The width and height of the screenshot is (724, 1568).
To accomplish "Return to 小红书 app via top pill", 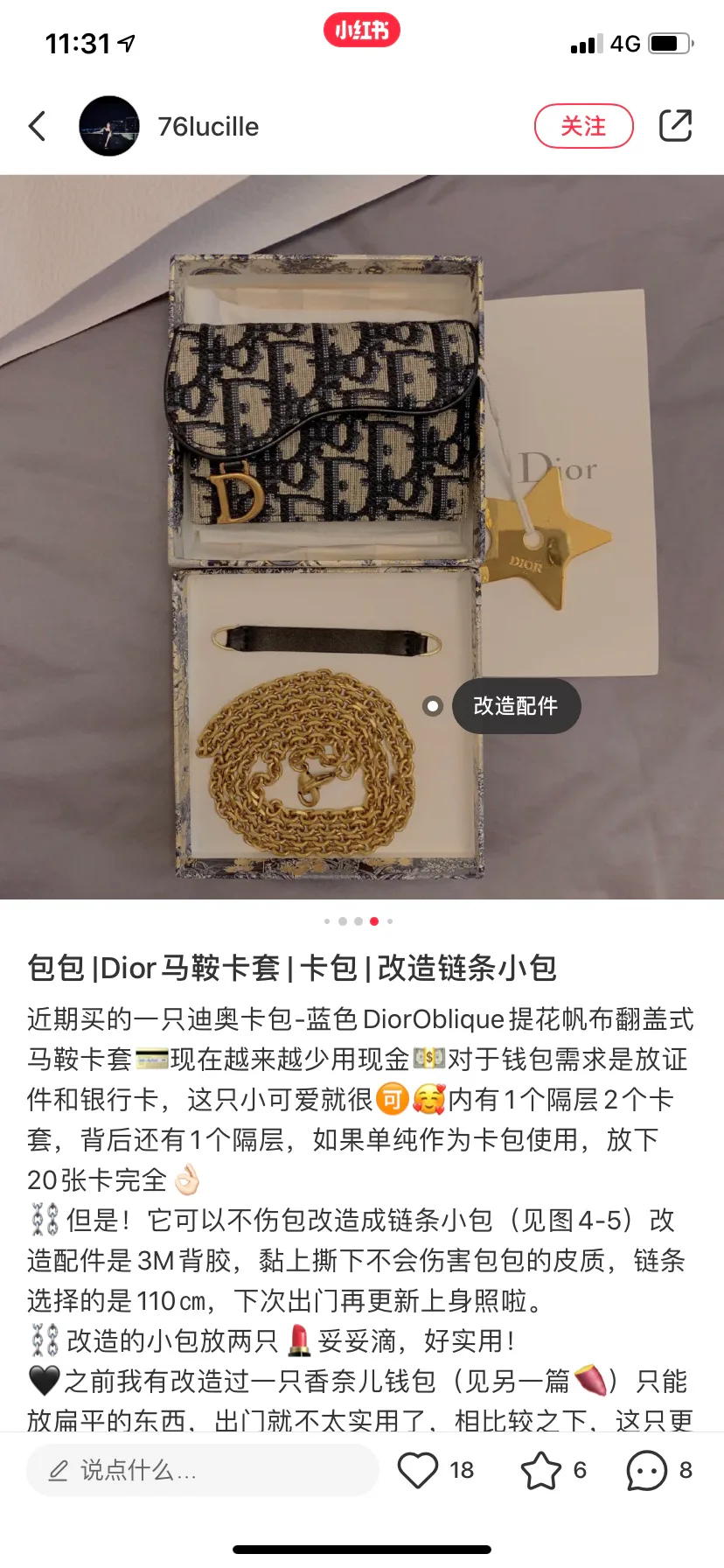I will click(362, 31).
